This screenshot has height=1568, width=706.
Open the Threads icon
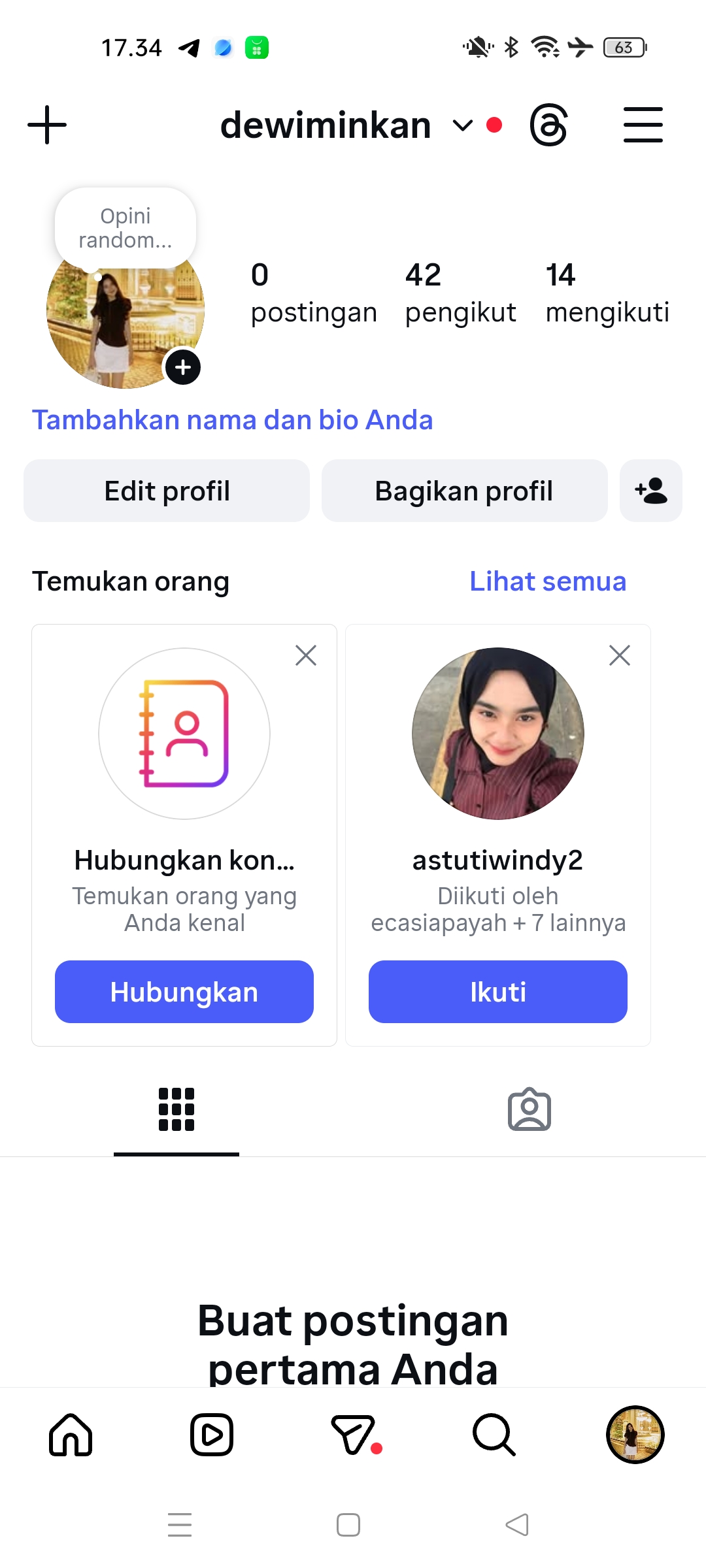(548, 125)
